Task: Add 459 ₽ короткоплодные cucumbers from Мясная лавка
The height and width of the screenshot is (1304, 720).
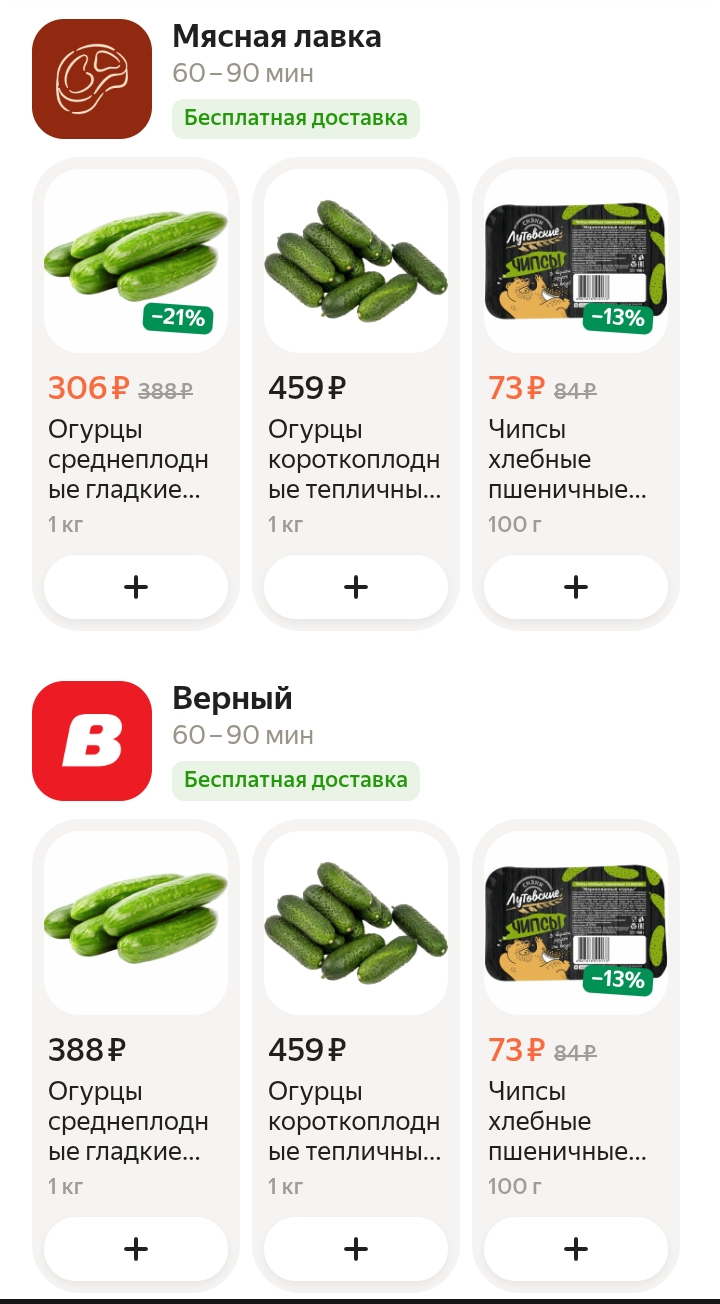Action: point(356,587)
